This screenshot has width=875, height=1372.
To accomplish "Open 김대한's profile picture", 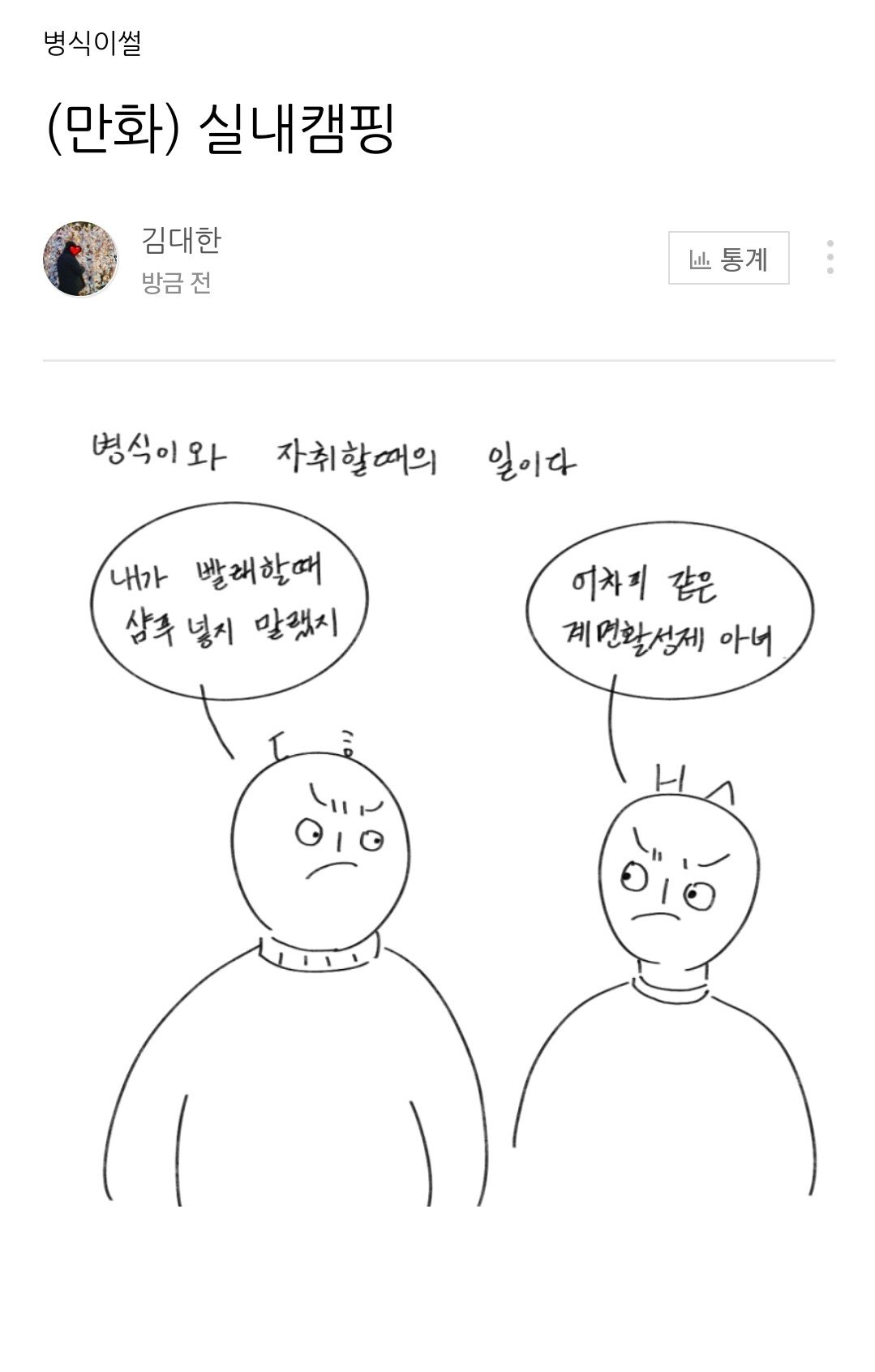I will [x=81, y=259].
